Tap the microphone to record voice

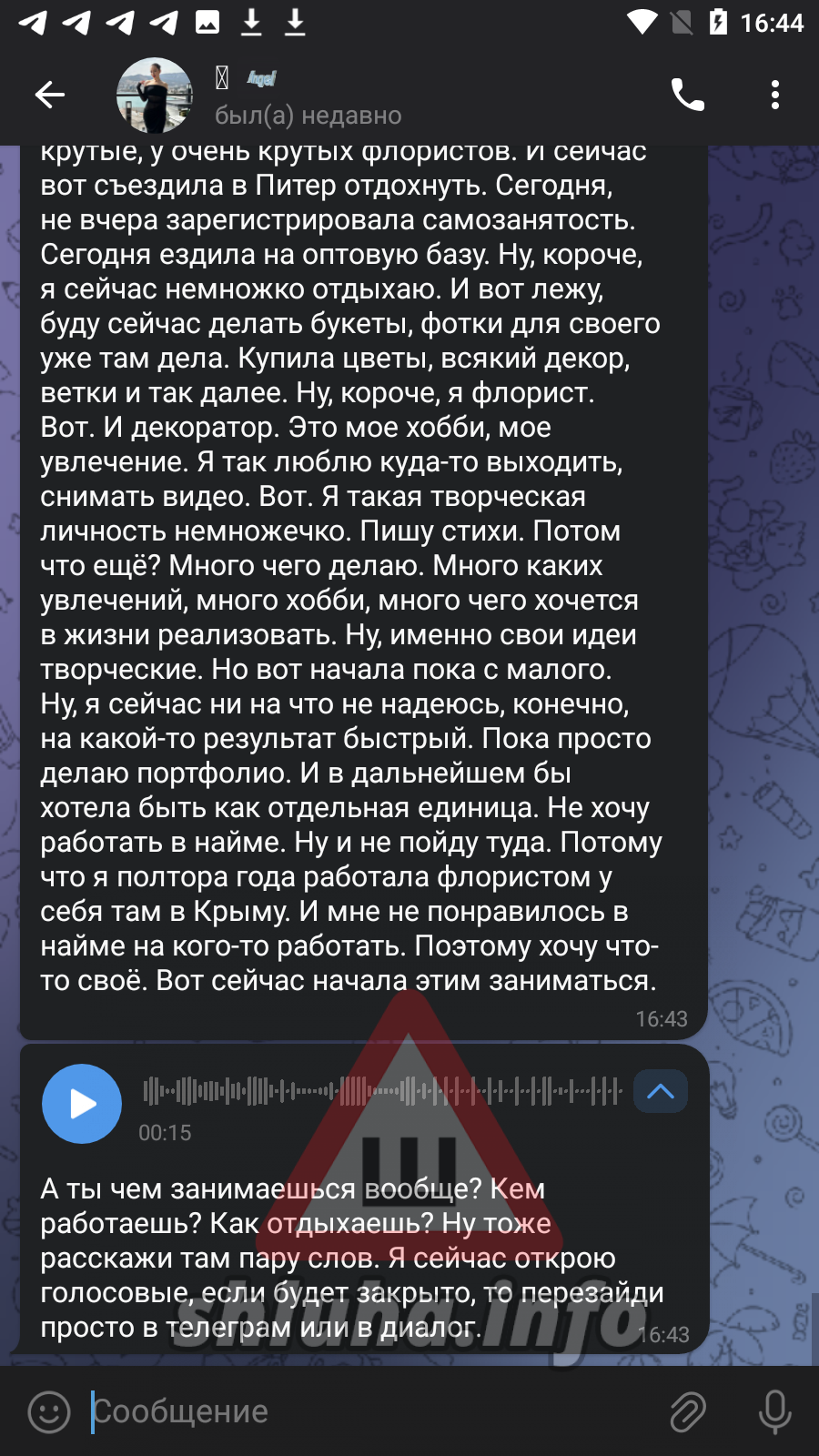(x=774, y=1411)
